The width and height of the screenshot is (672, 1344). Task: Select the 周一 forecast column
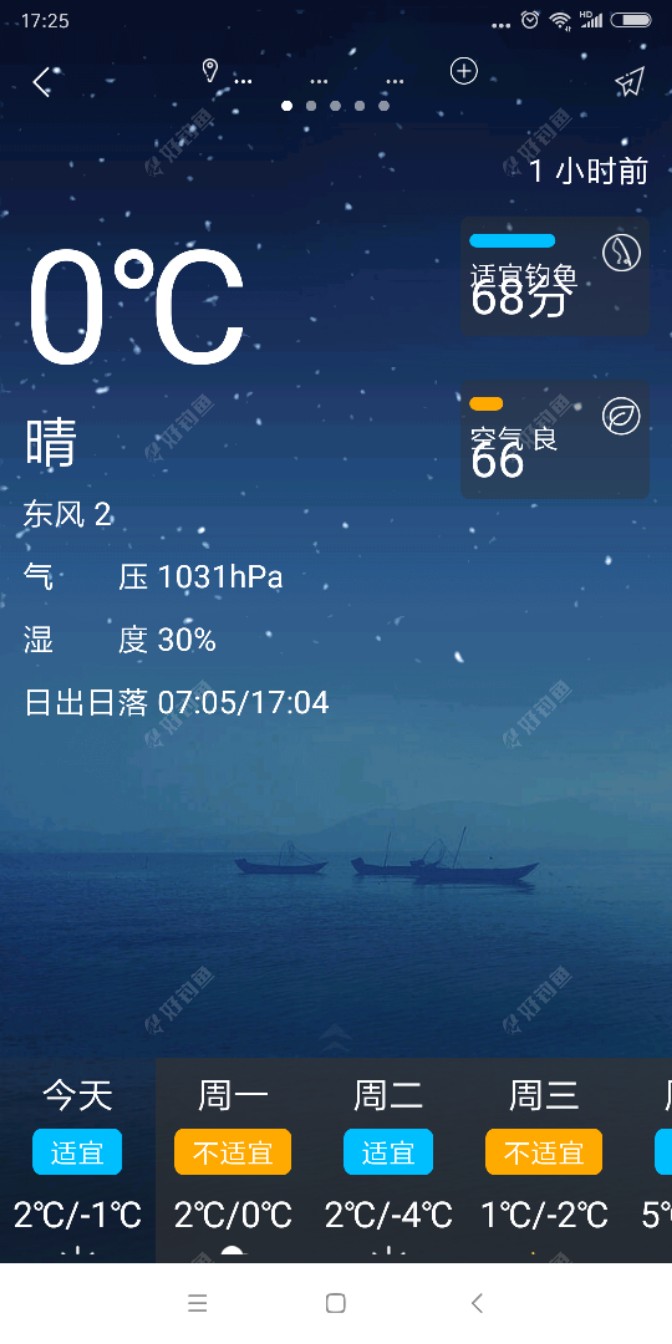[x=233, y=1160]
